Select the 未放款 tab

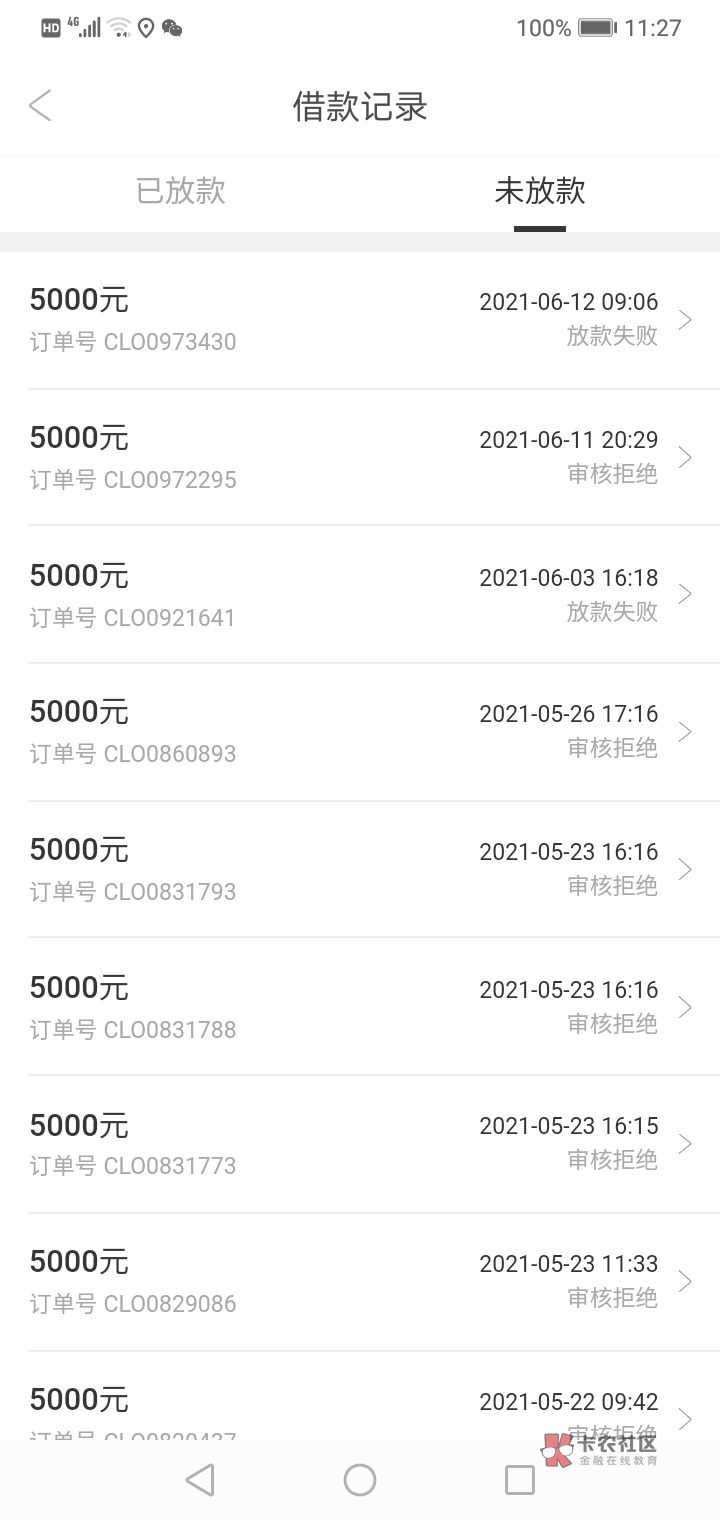[x=540, y=191]
